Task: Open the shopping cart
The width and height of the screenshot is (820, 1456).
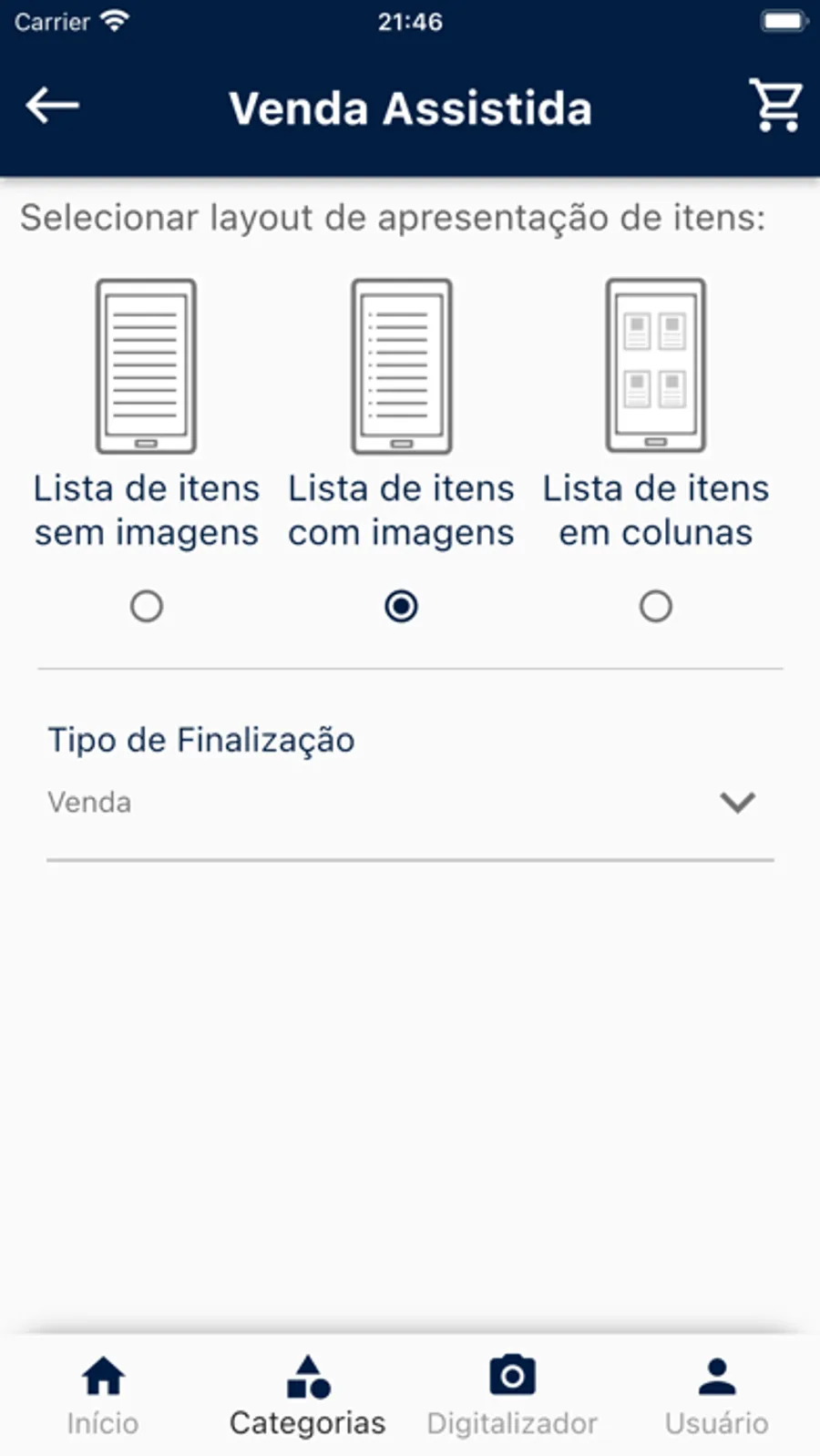Action: pyautogui.click(x=775, y=106)
